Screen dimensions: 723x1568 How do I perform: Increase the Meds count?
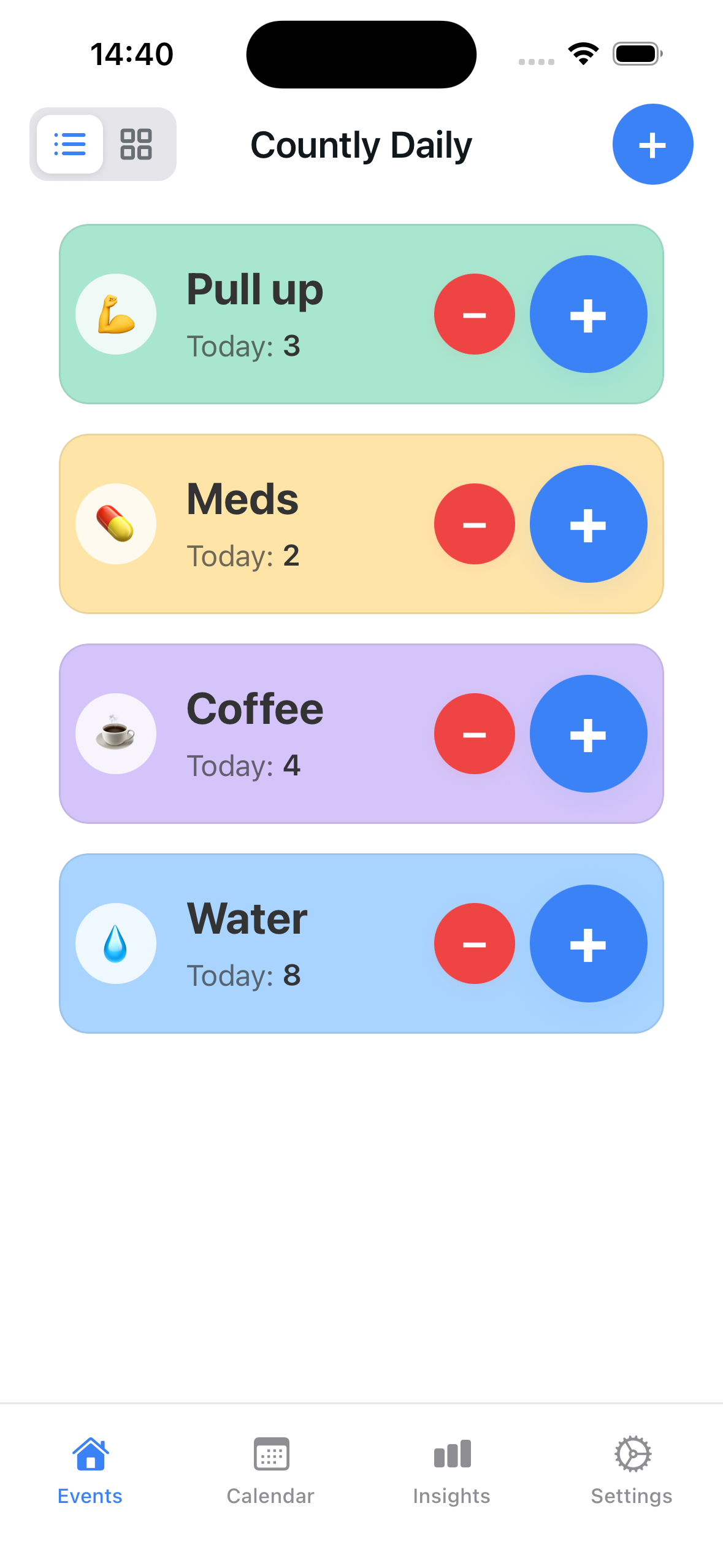588,524
